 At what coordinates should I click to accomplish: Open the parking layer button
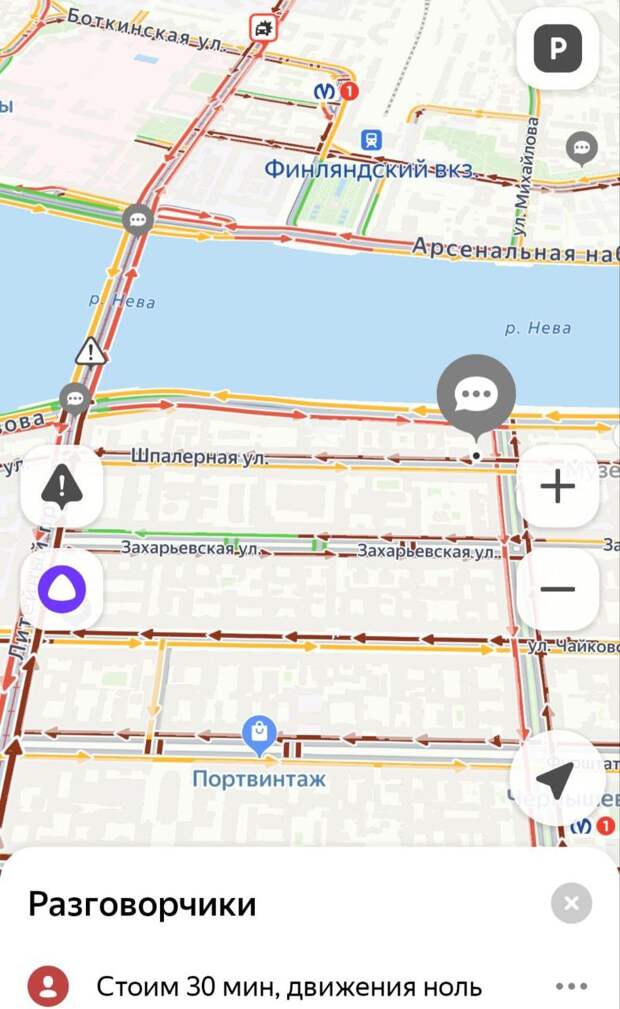pyautogui.click(x=558, y=48)
